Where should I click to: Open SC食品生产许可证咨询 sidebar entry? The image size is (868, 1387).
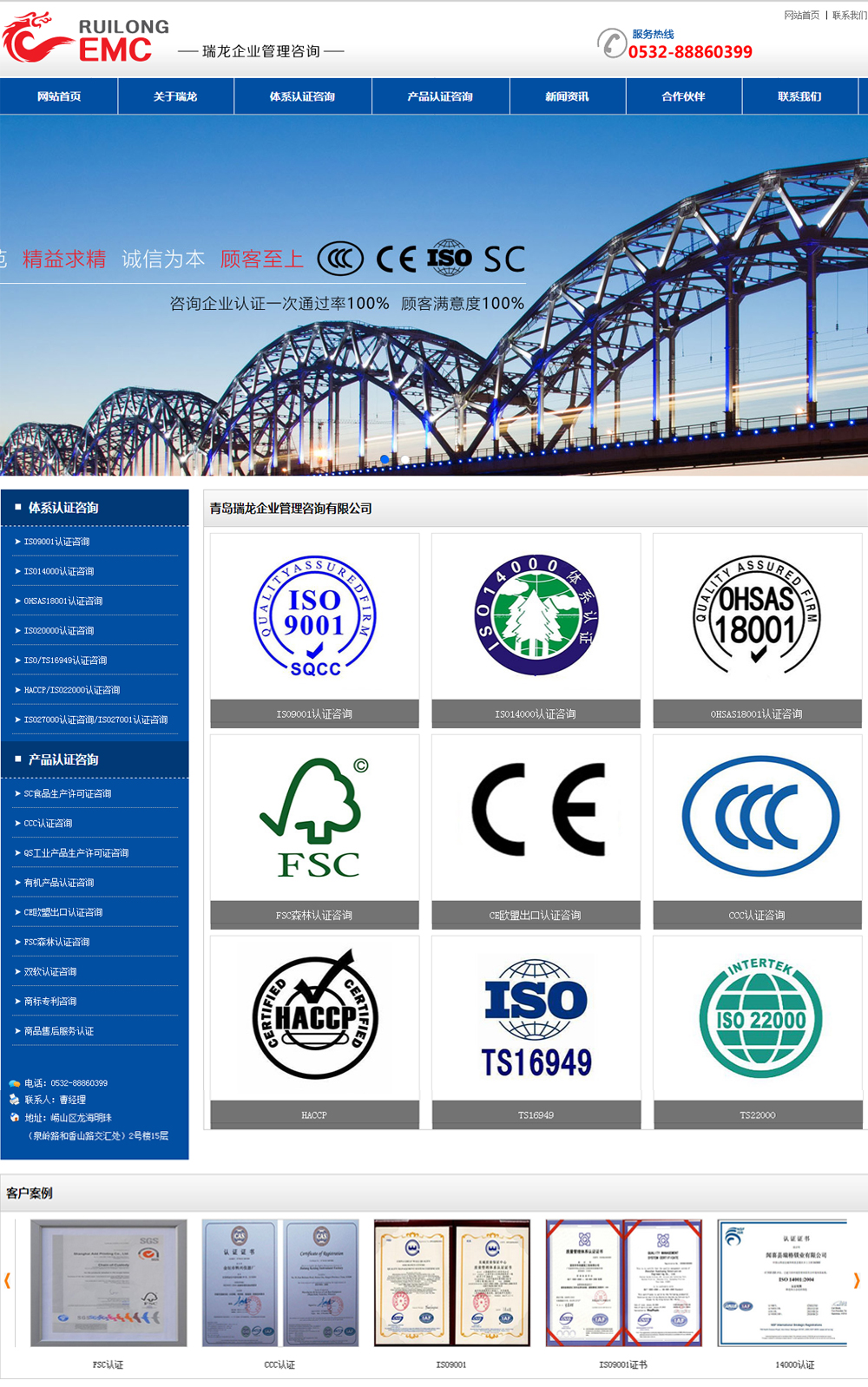point(67,793)
